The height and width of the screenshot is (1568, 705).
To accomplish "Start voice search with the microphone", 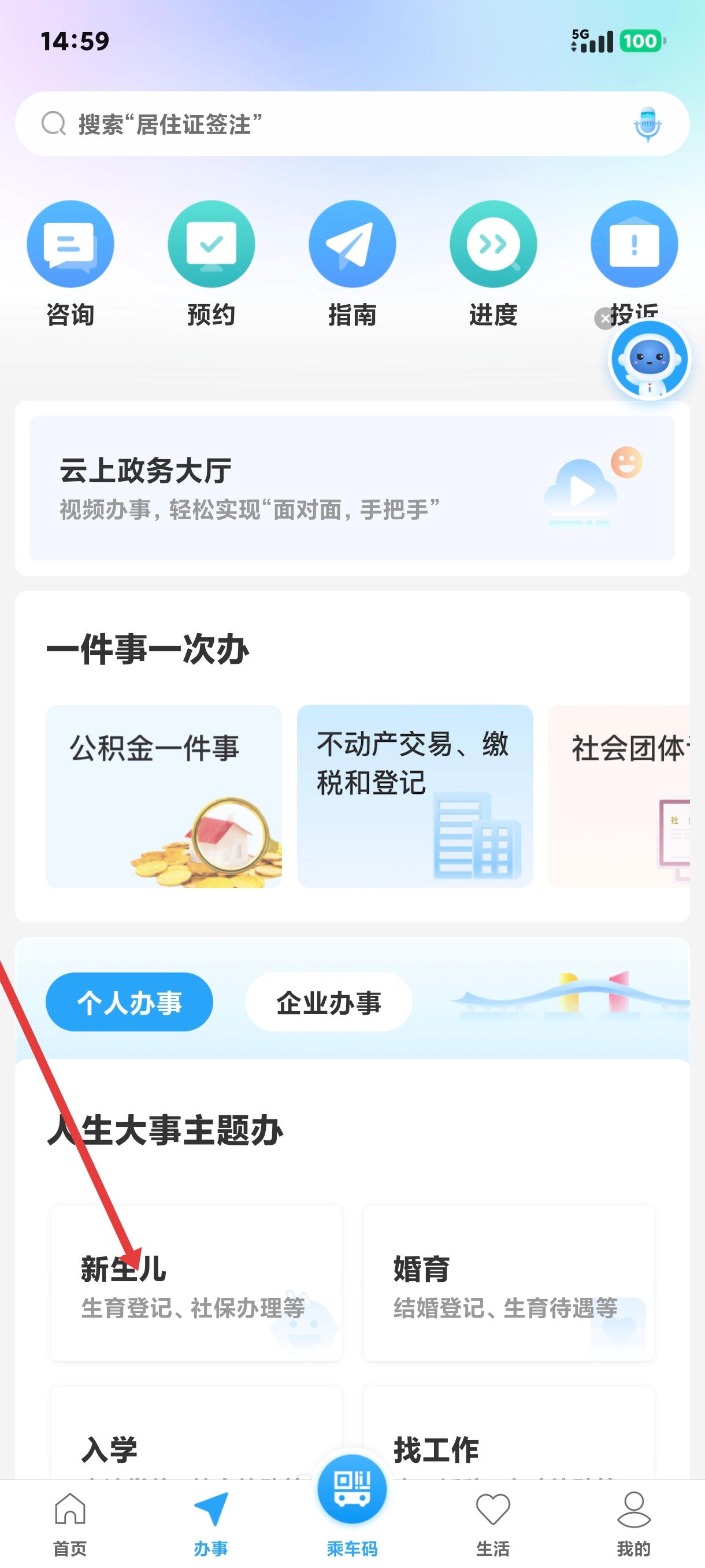I will click(647, 124).
